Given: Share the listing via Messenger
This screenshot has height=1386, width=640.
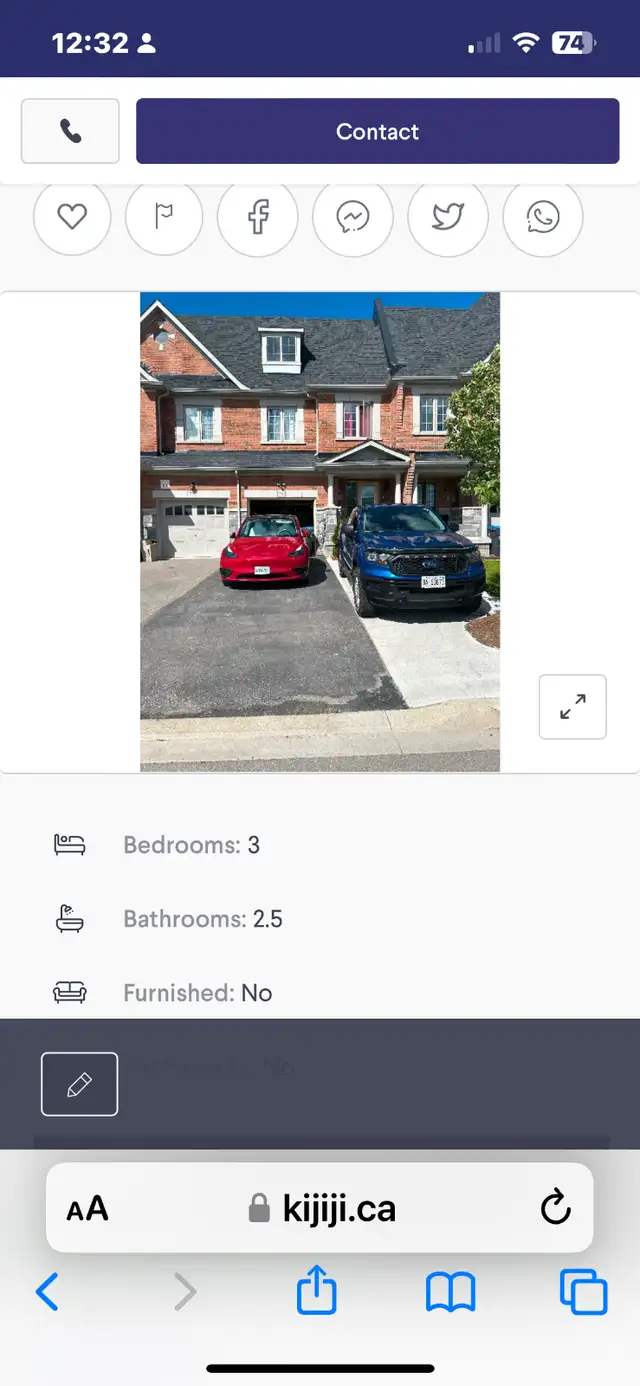Looking at the screenshot, I should click(x=352, y=217).
